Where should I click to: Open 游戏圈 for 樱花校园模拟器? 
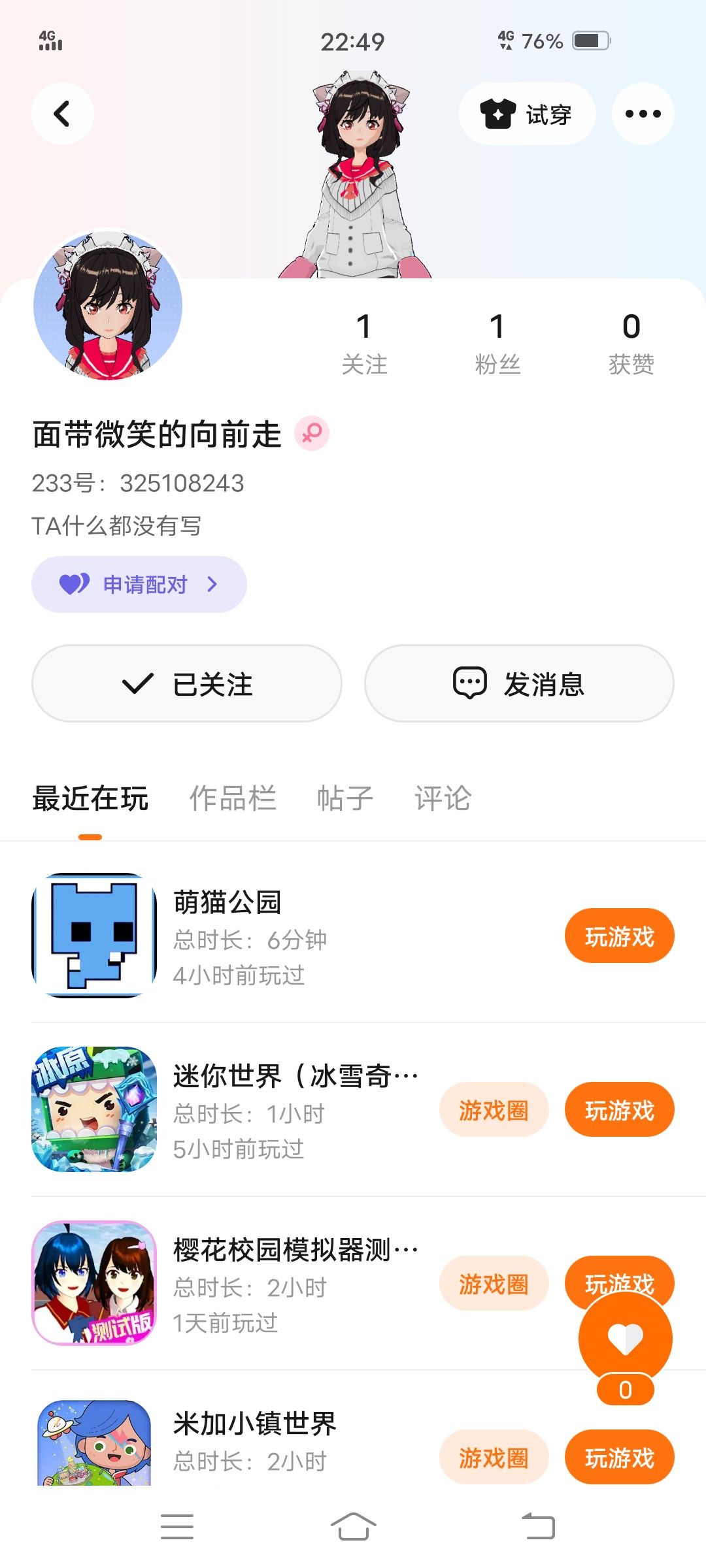point(494,1284)
